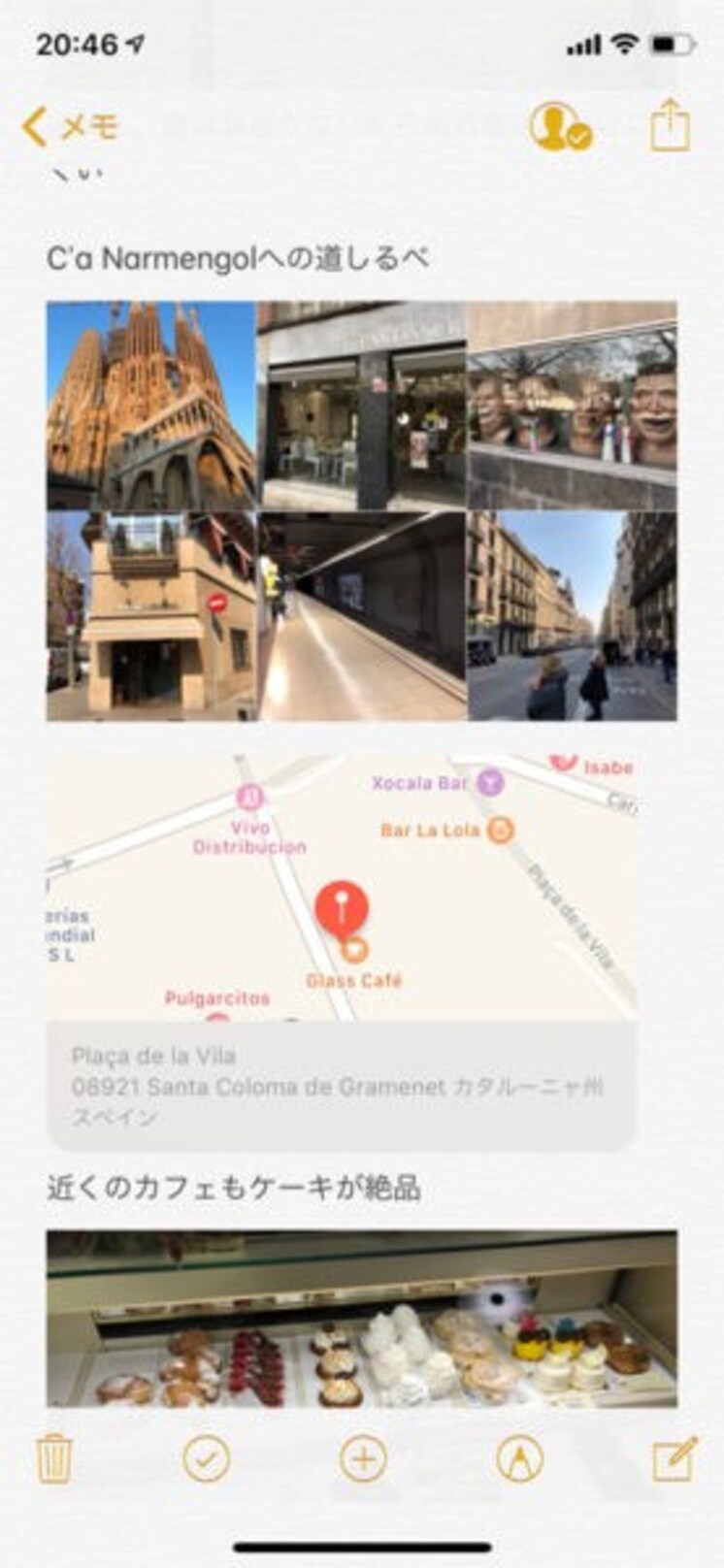The image size is (724, 1568).
Task: Open the Sagrada Familia photo
Action: (150, 406)
